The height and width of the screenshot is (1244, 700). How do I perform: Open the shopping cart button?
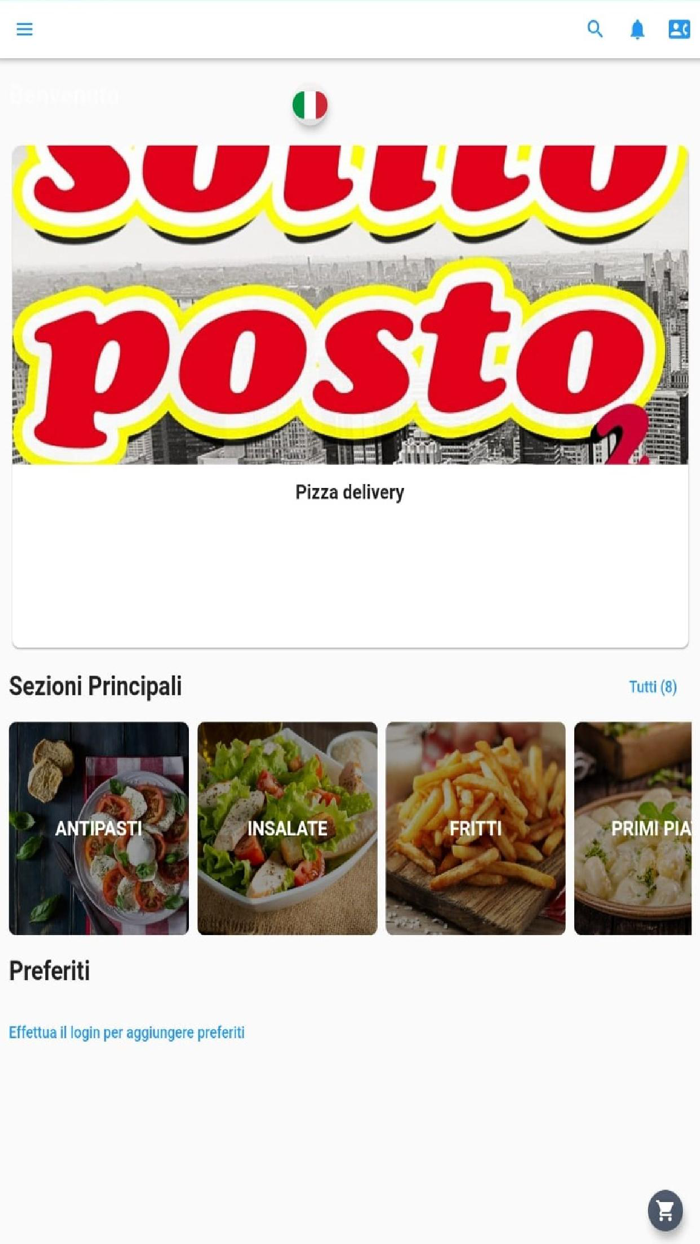(x=665, y=1211)
